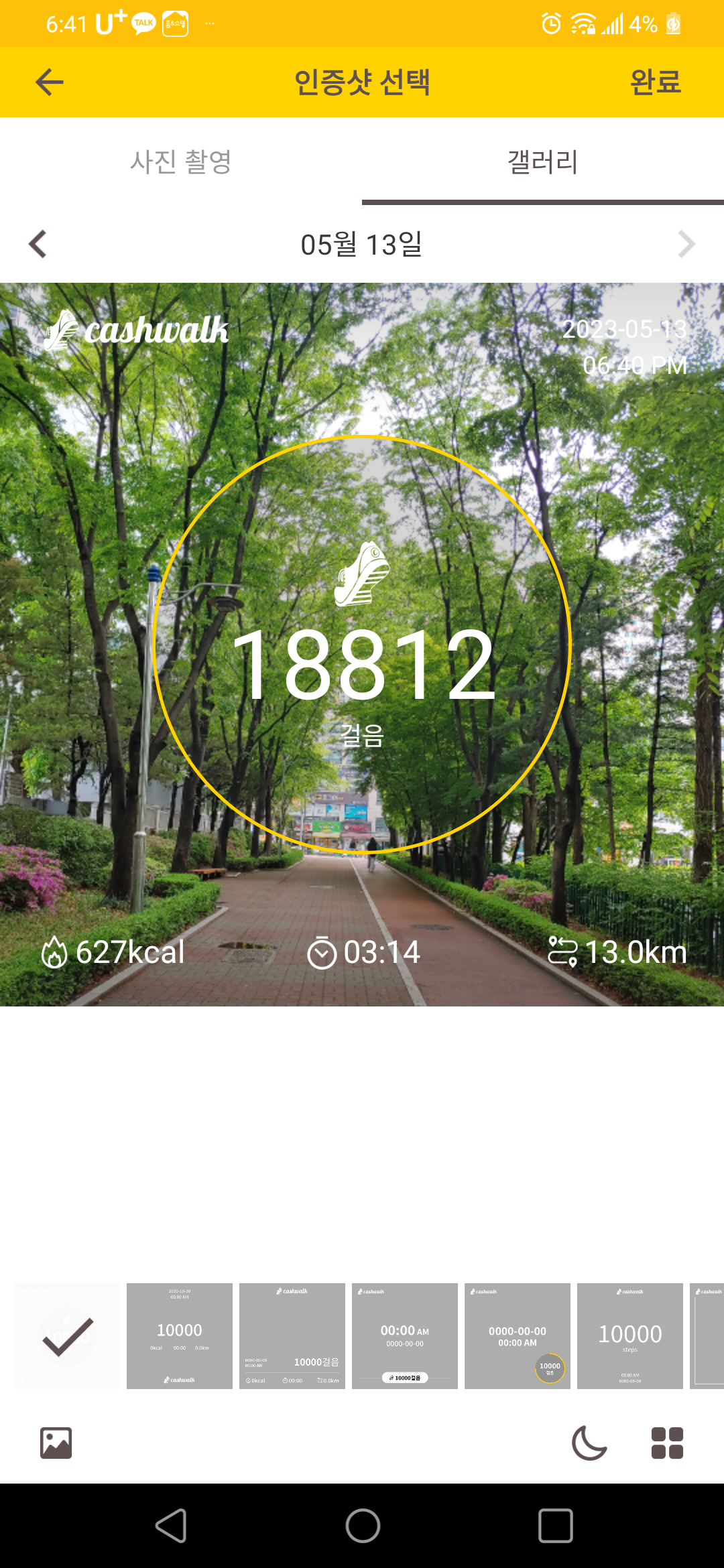Select template with centered 10000 and bottom logo
Image resolution: width=724 pixels, height=1568 pixels.
[180, 1336]
